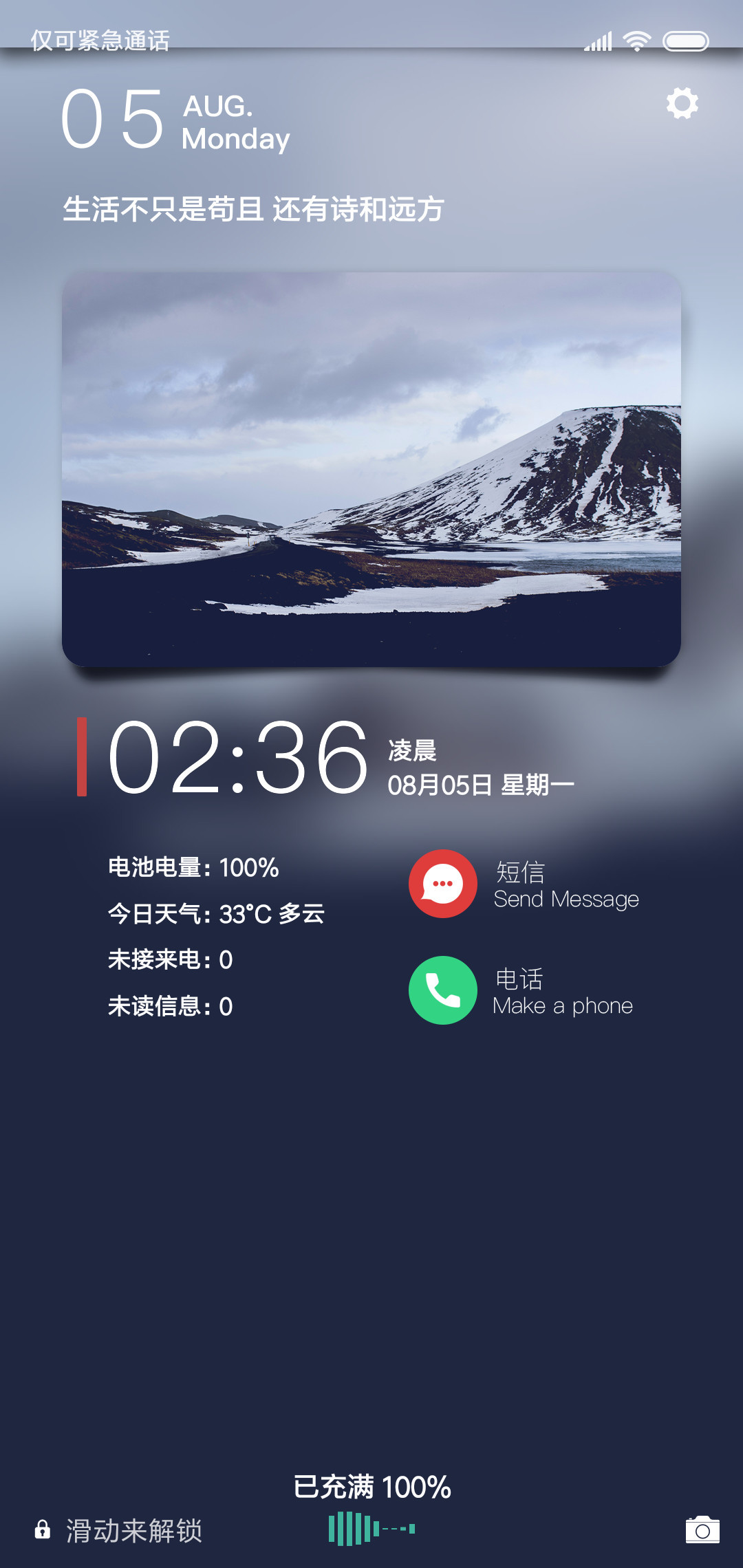This screenshot has width=743, height=1568.
Task: Open the settings gear icon
Action: click(682, 103)
